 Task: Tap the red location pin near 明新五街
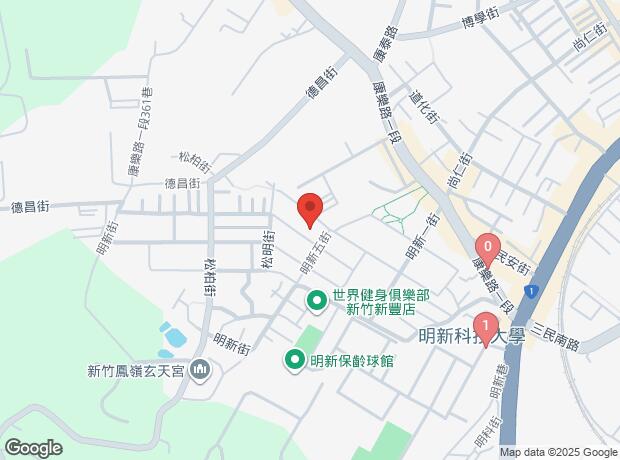click(310, 210)
